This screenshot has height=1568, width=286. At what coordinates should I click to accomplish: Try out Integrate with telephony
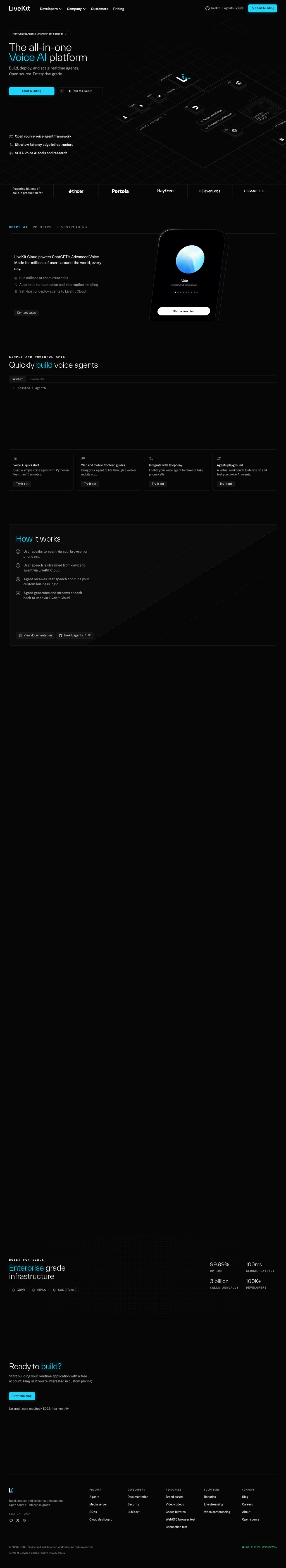click(x=158, y=484)
